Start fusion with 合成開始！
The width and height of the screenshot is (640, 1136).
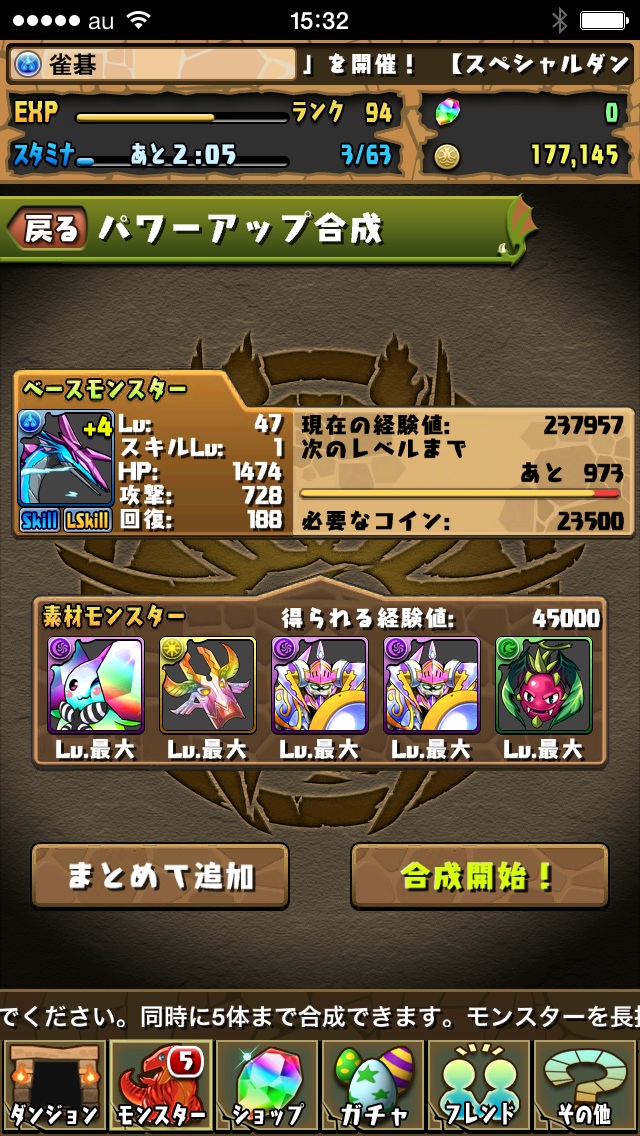coord(479,877)
